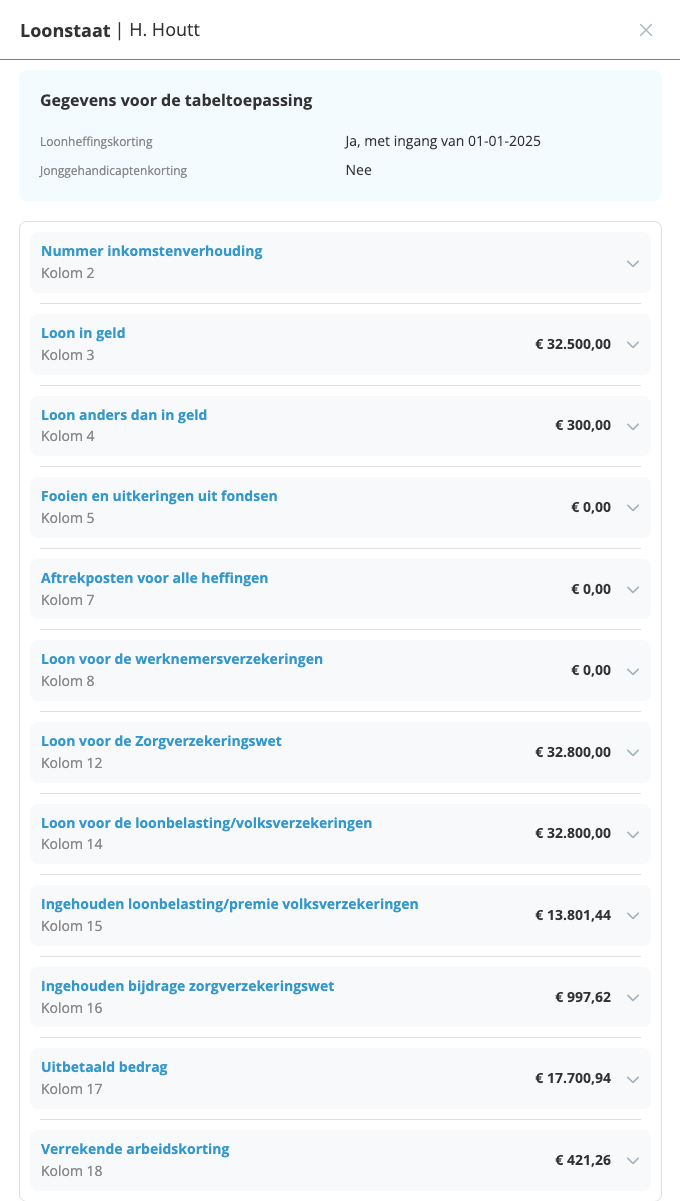Expand Loon voor de Zorgverzekeringswet
680x1201 pixels.
coord(632,752)
